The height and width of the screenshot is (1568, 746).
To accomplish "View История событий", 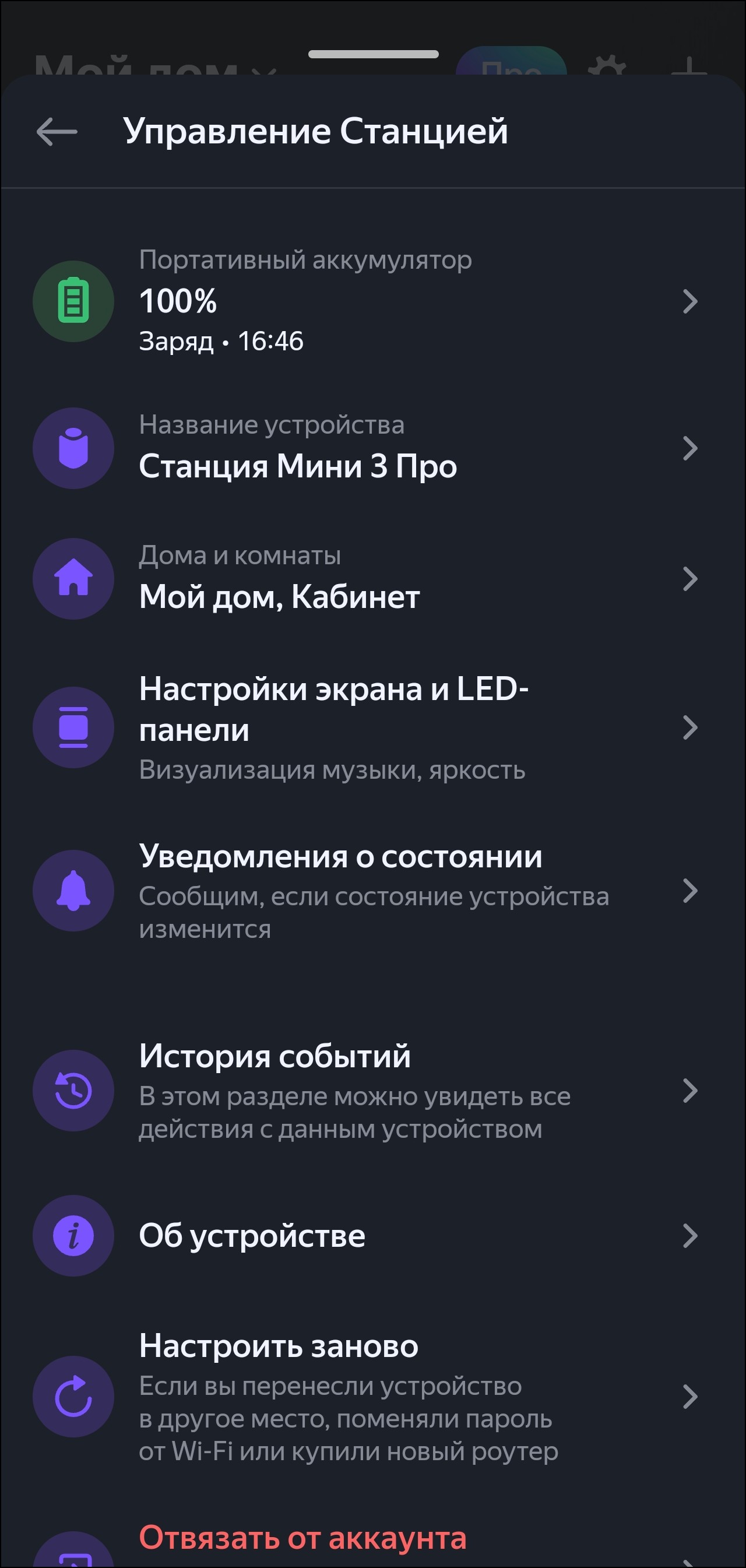I will coord(365,1091).
